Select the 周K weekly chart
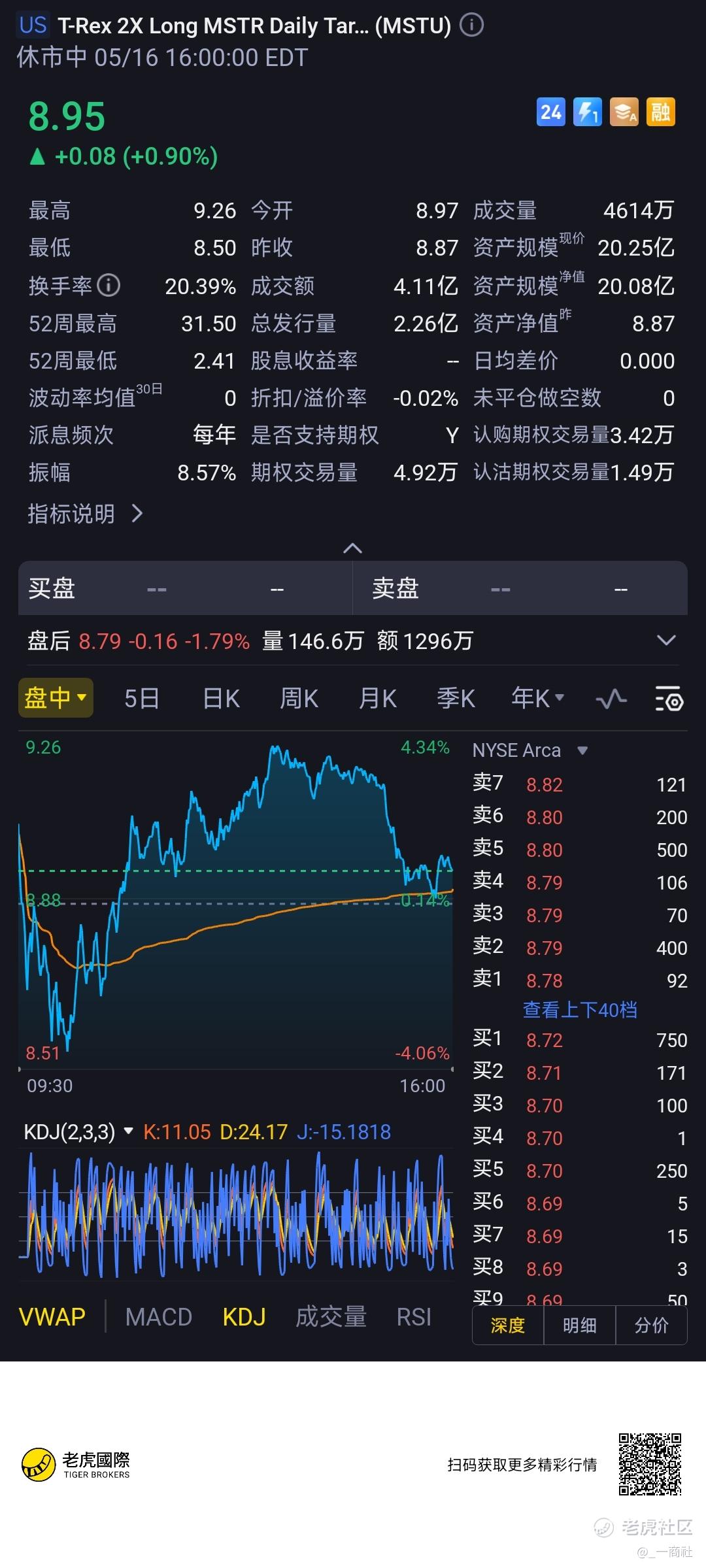The height and width of the screenshot is (1568, 706). coord(299,698)
